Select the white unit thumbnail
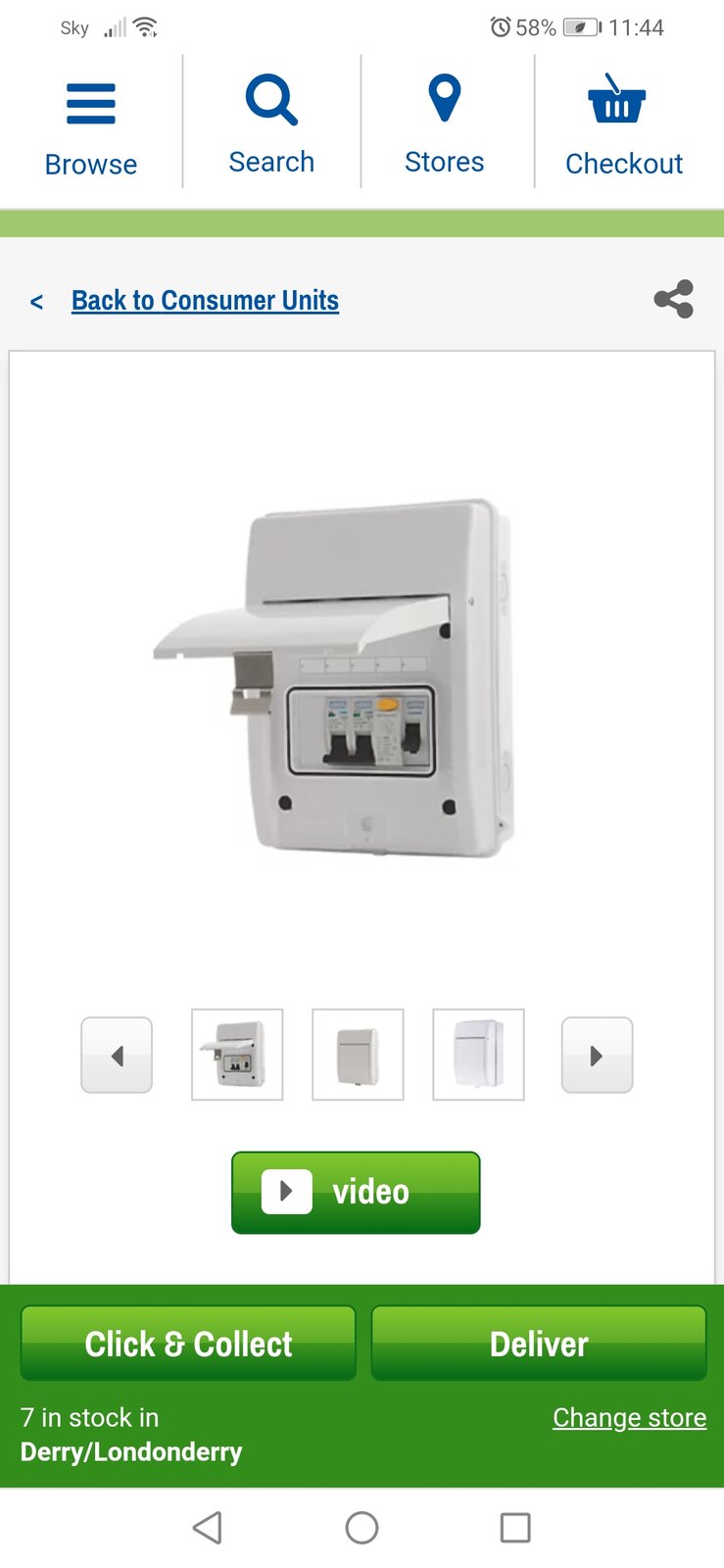The image size is (724, 1568). [x=478, y=1054]
